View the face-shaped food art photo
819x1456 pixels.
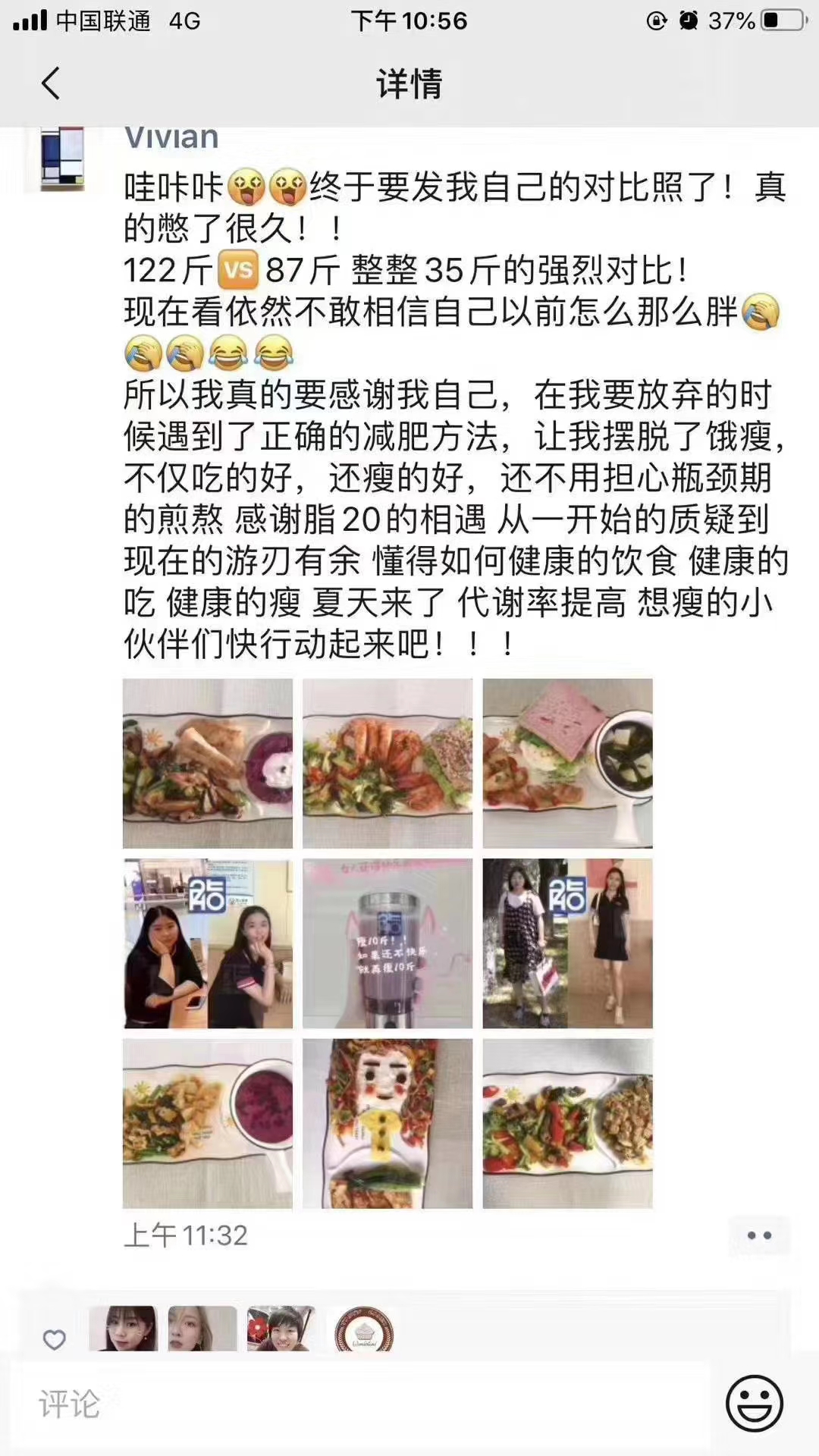(x=387, y=1123)
